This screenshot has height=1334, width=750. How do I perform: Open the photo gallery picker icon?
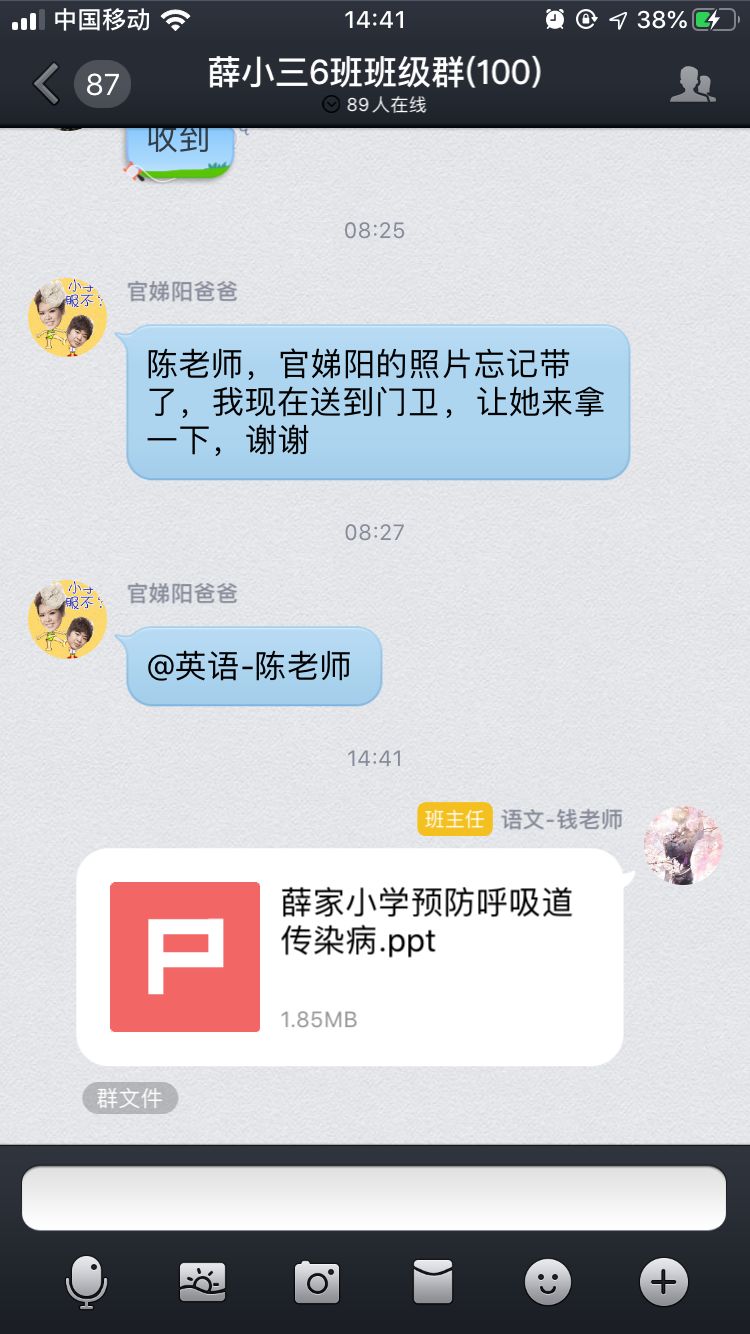click(202, 1282)
